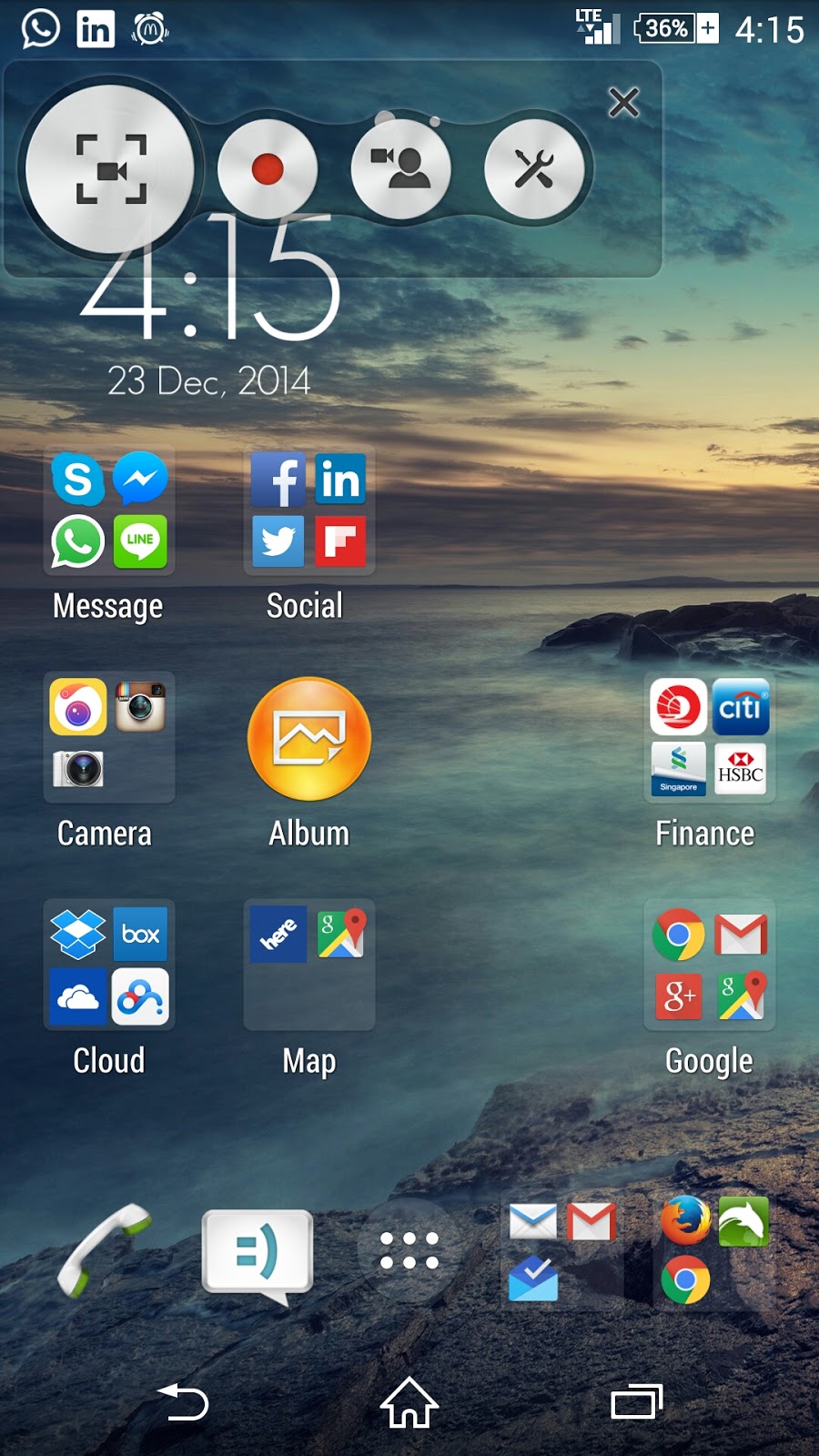Open the recorder tools settings
The image size is (819, 1456).
point(533,169)
